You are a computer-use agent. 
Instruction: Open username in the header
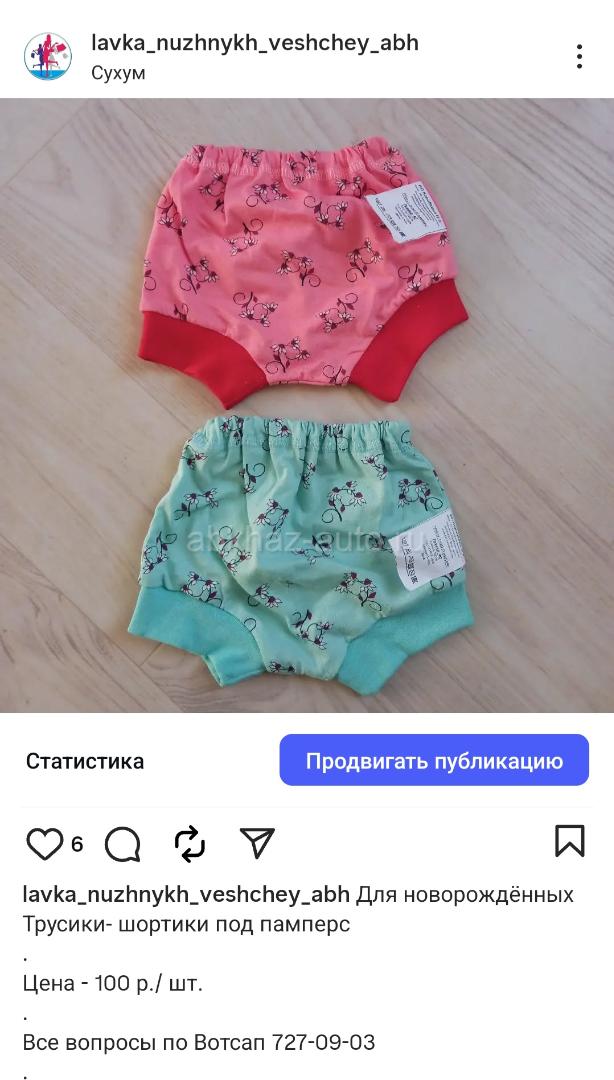[x=255, y=43]
